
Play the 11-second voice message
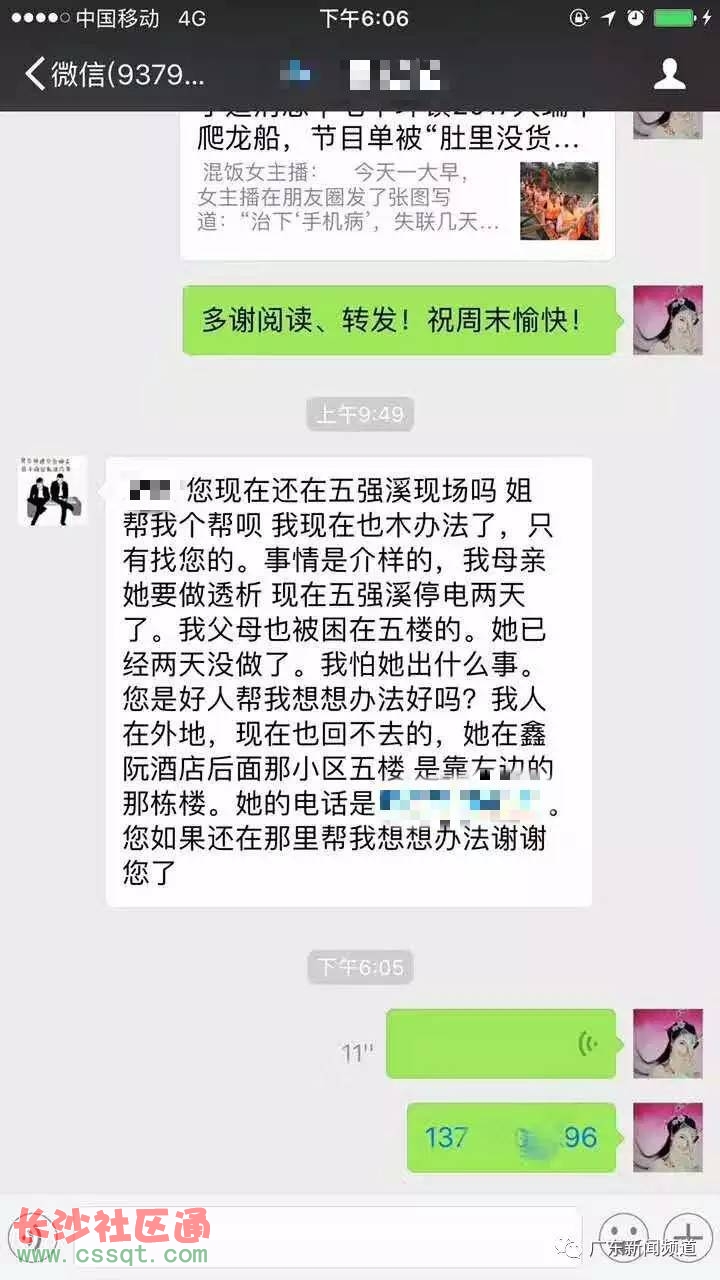(501, 1044)
